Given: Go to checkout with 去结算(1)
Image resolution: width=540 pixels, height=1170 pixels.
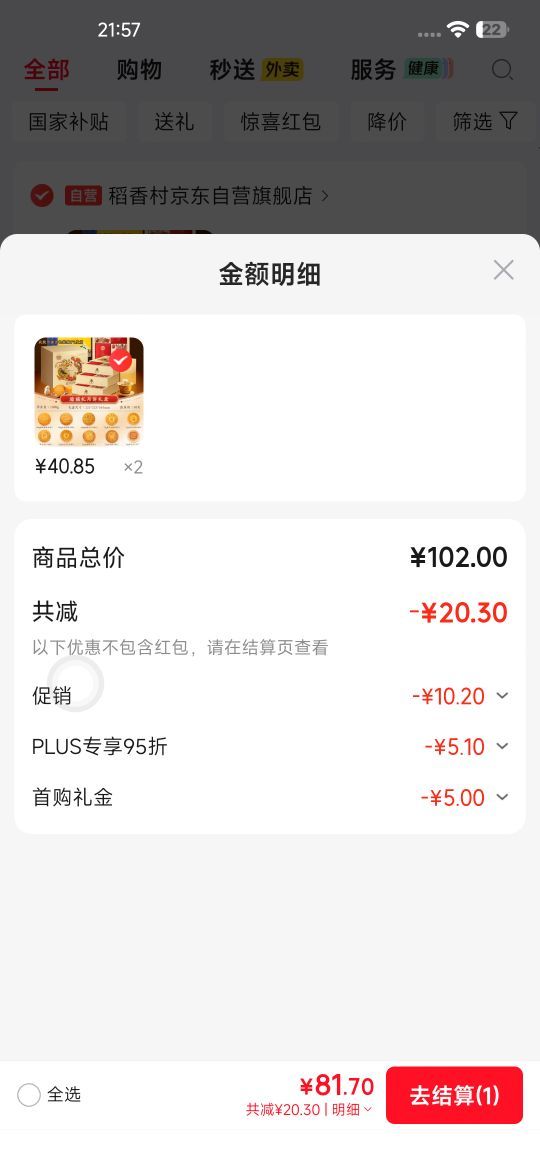Looking at the screenshot, I should coord(454,1095).
